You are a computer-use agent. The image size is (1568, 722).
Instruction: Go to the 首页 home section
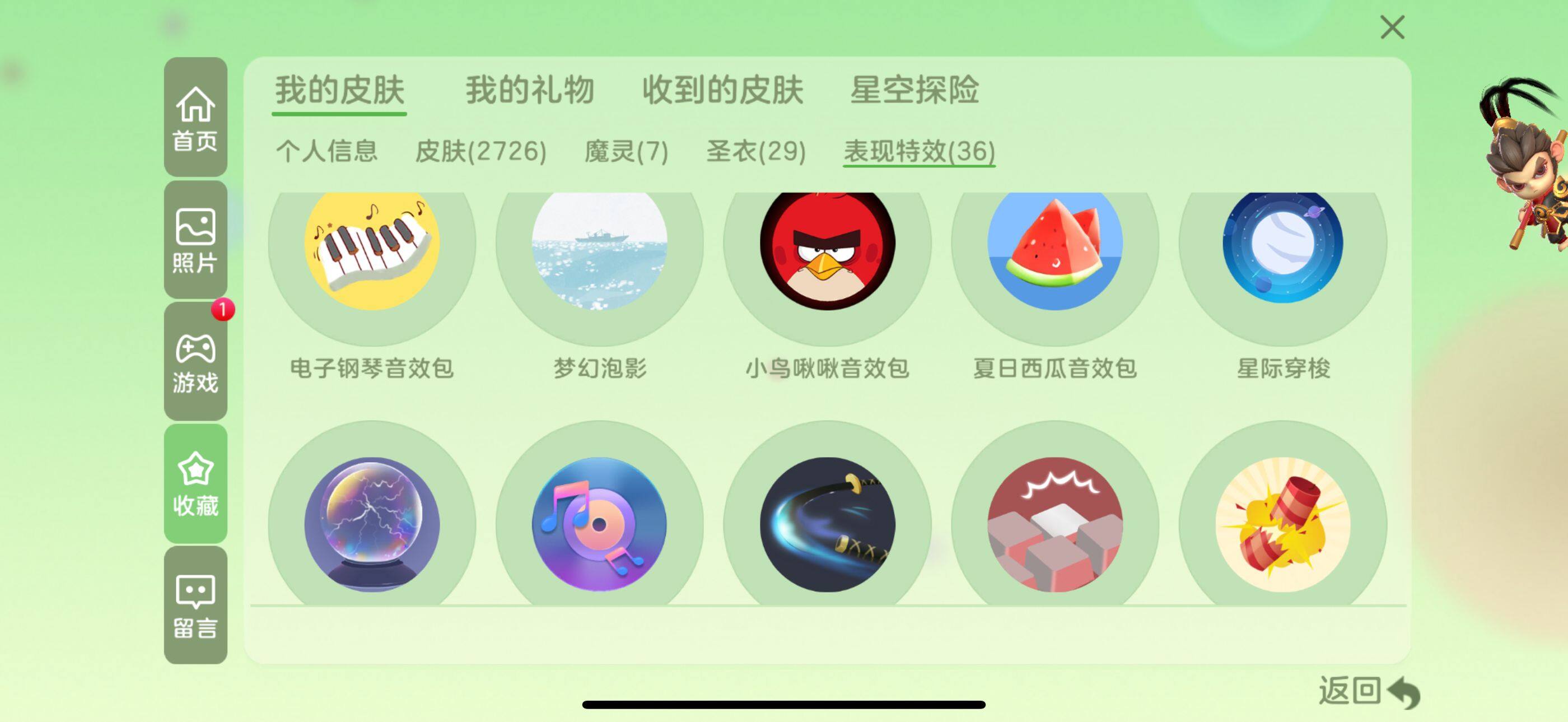point(195,118)
